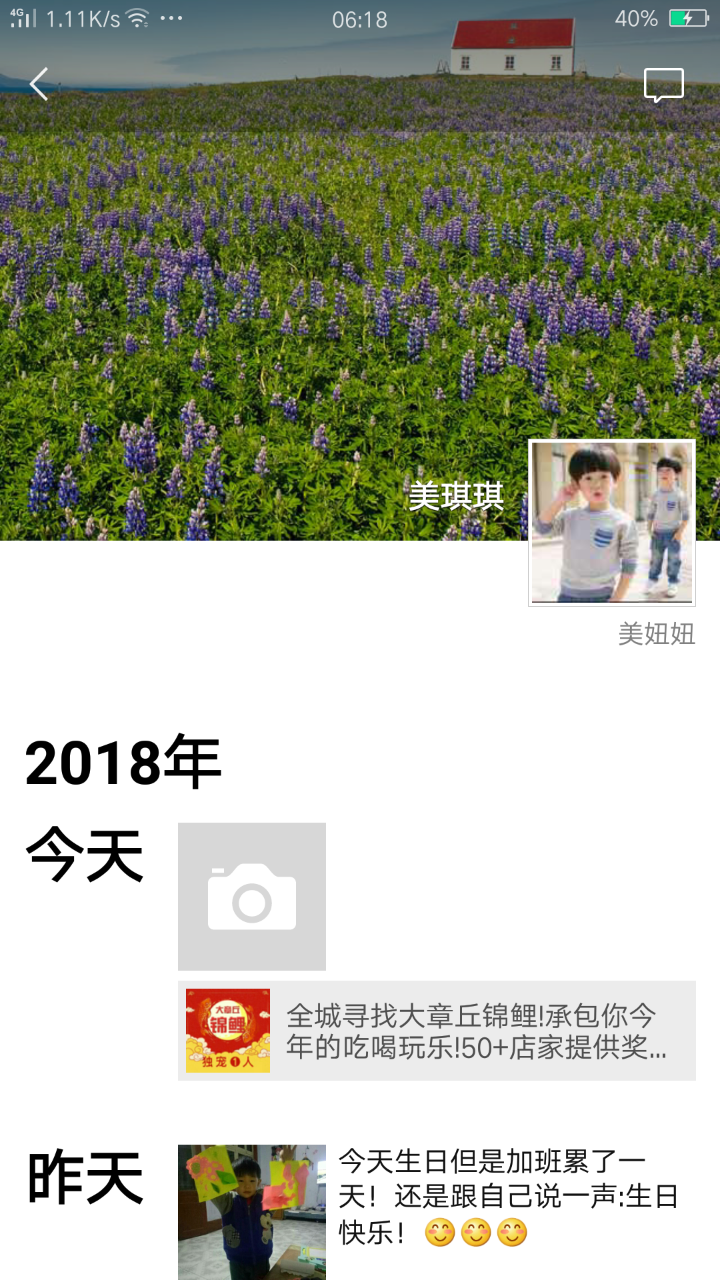Go back using the top-left arrow
This screenshot has height=1280, width=720.
click(39, 85)
